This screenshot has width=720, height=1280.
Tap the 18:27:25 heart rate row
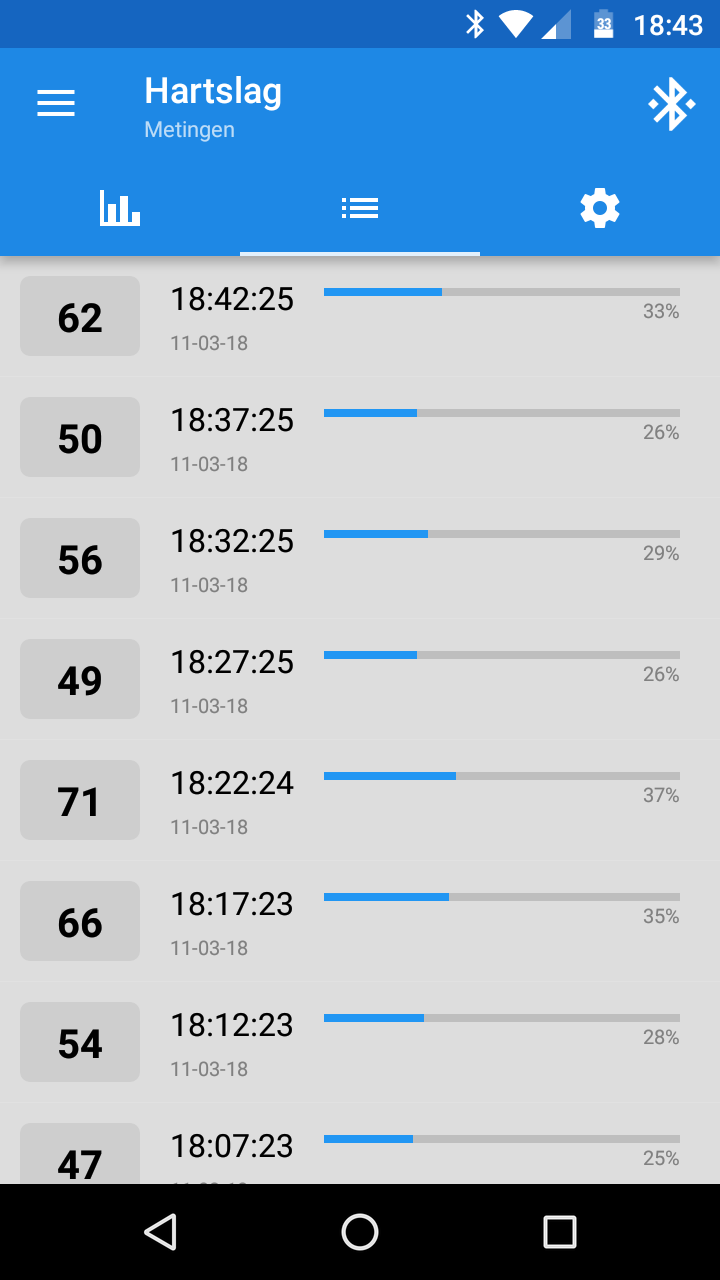(360, 680)
